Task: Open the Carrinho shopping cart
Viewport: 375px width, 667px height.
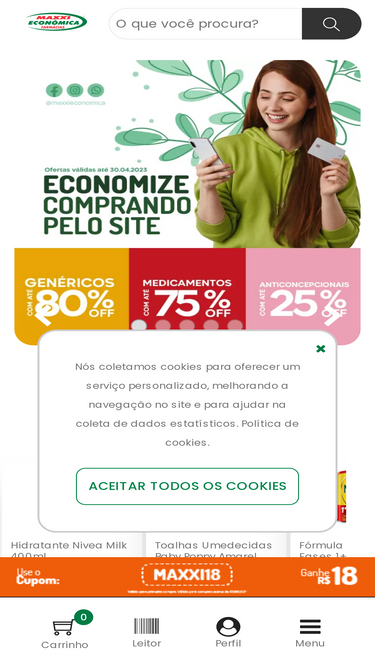Action: point(65,631)
